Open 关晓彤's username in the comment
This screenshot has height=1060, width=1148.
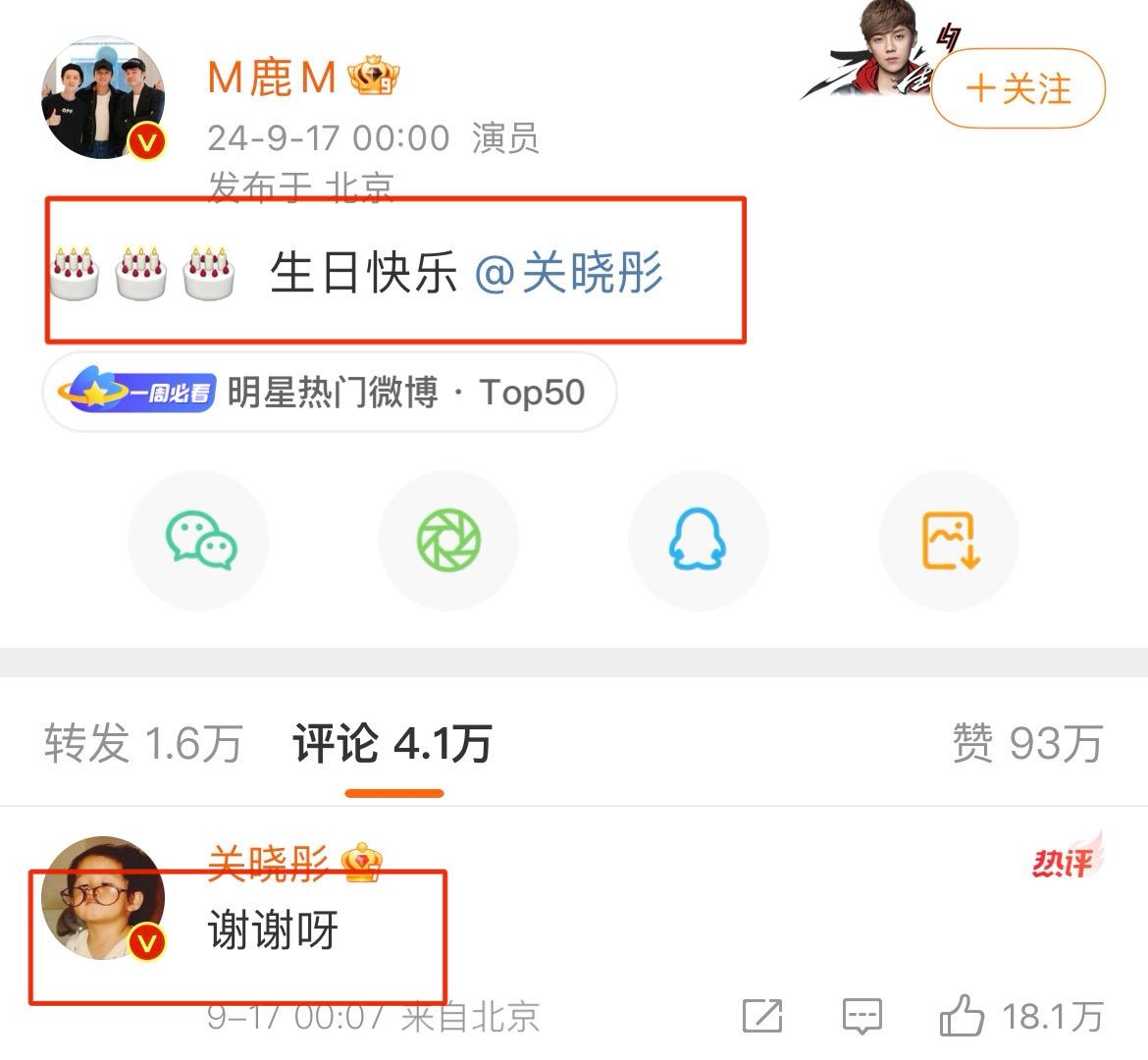[268, 862]
